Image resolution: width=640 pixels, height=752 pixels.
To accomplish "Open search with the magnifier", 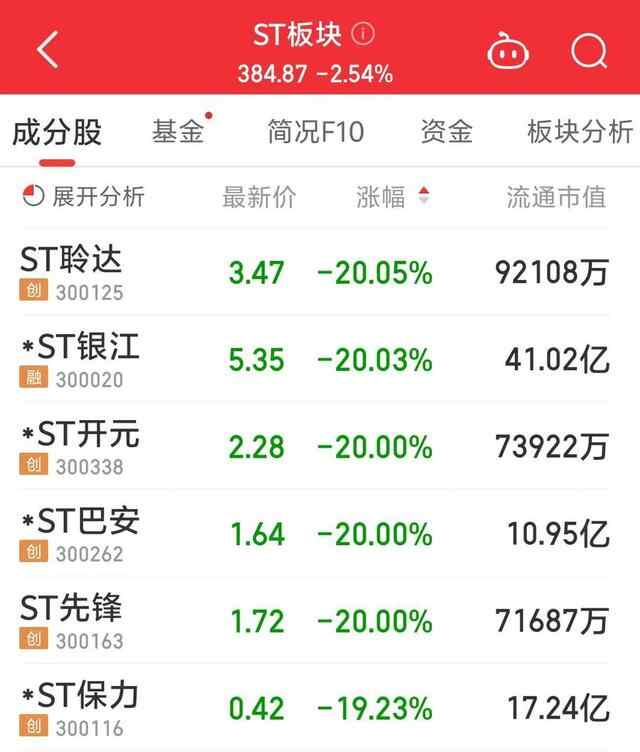I will [589, 50].
